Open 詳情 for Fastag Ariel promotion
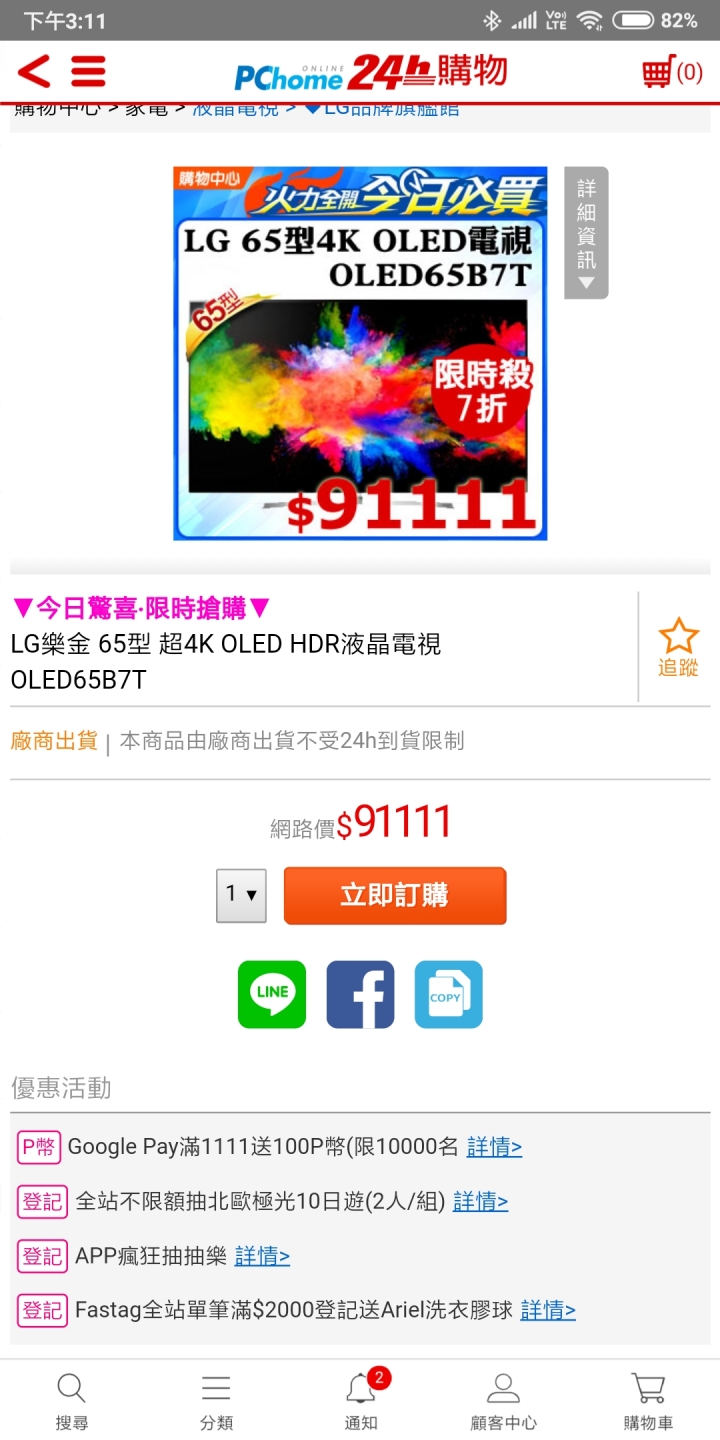 point(548,1310)
